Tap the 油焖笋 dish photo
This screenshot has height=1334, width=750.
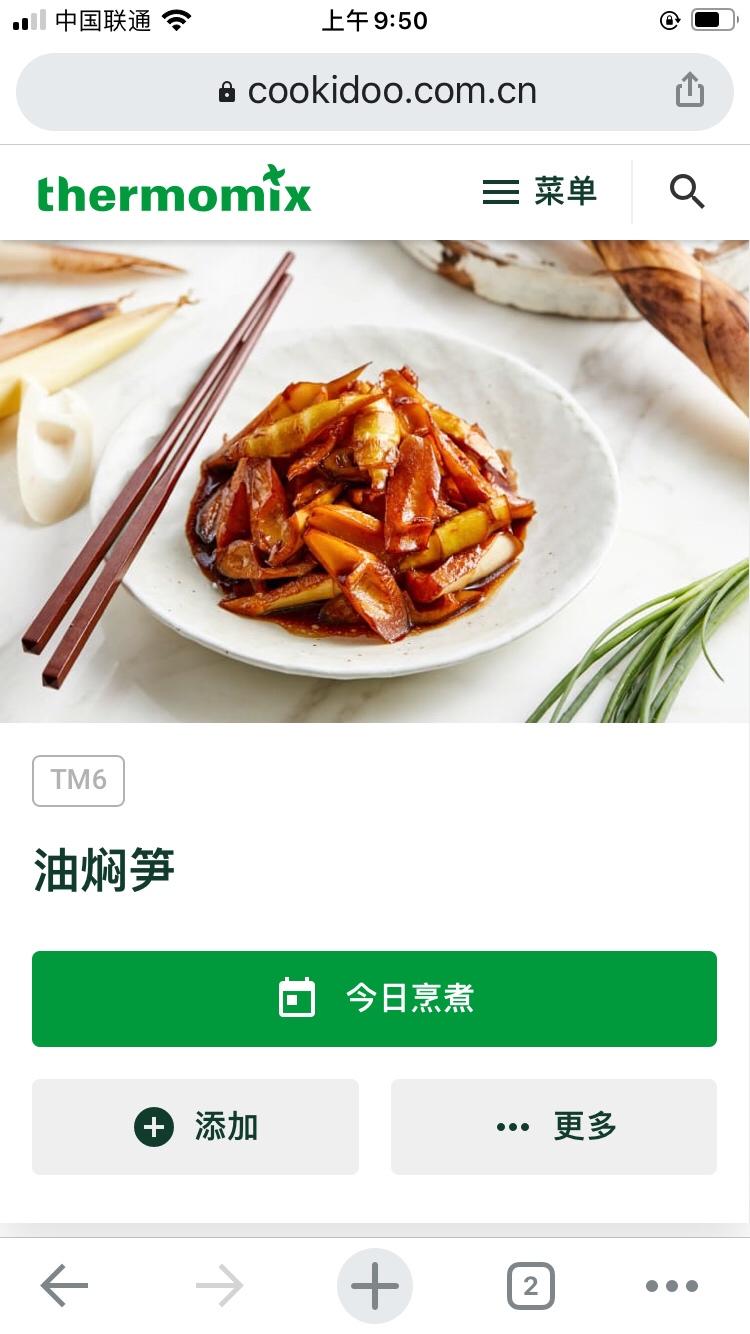pos(375,480)
